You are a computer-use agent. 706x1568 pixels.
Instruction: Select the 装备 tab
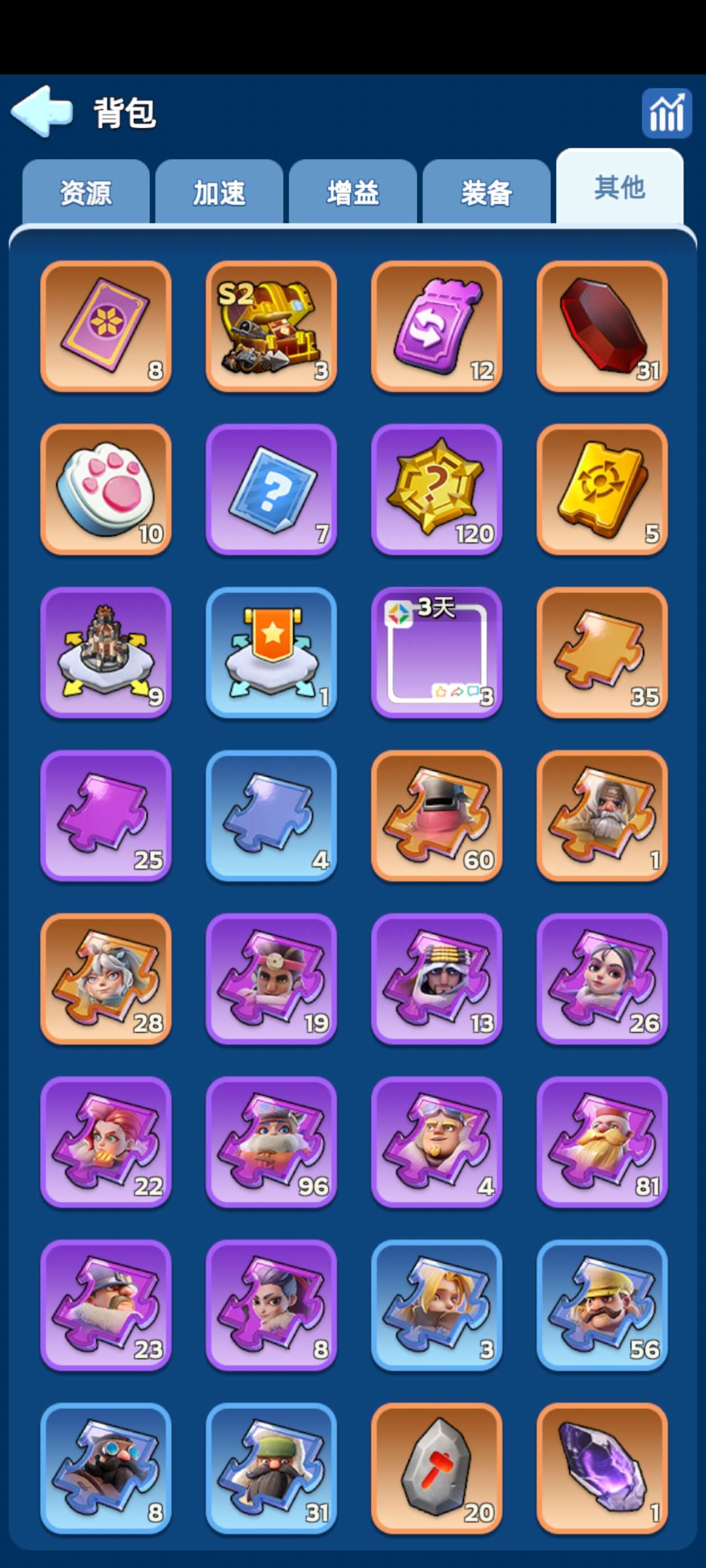[486, 192]
